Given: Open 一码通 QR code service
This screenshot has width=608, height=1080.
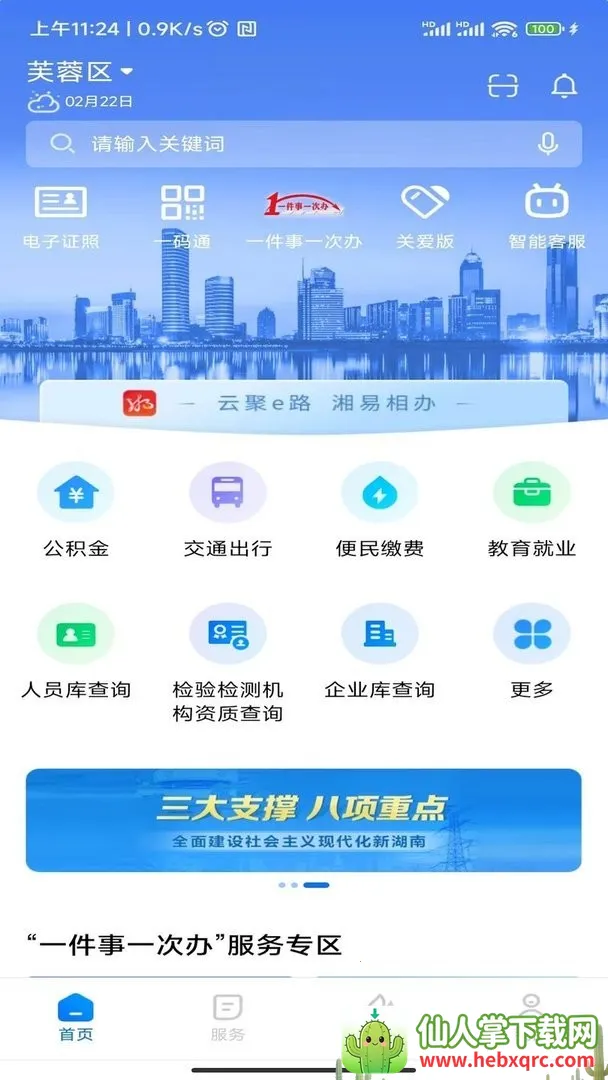Looking at the screenshot, I should [182, 215].
